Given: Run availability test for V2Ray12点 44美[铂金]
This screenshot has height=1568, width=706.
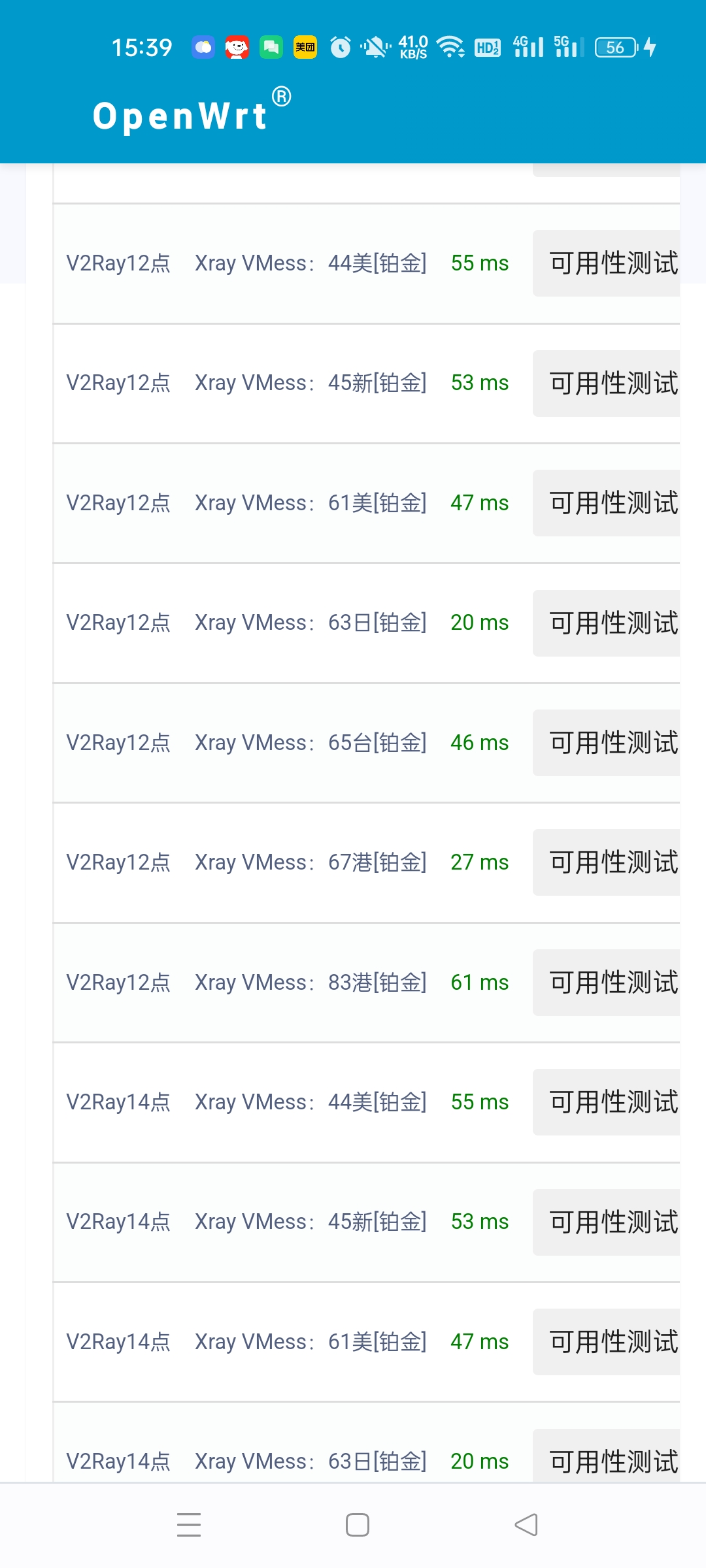Looking at the screenshot, I should click(607, 263).
